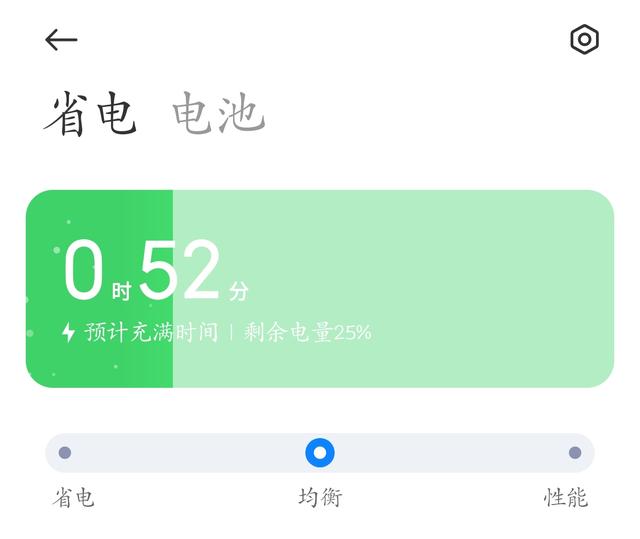Select the 省电 tab

(90, 114)
